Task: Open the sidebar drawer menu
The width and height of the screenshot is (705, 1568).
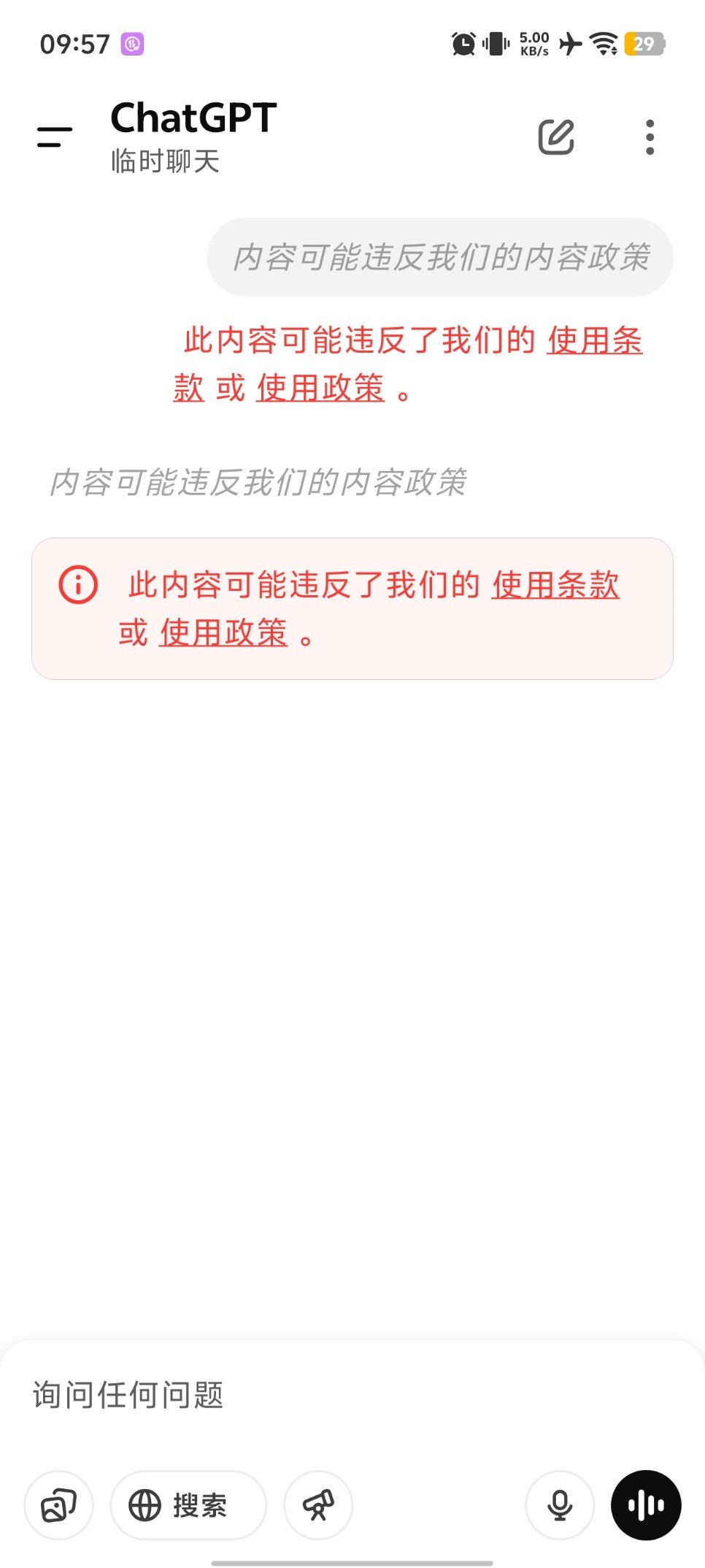Action: tap(55, 137)
